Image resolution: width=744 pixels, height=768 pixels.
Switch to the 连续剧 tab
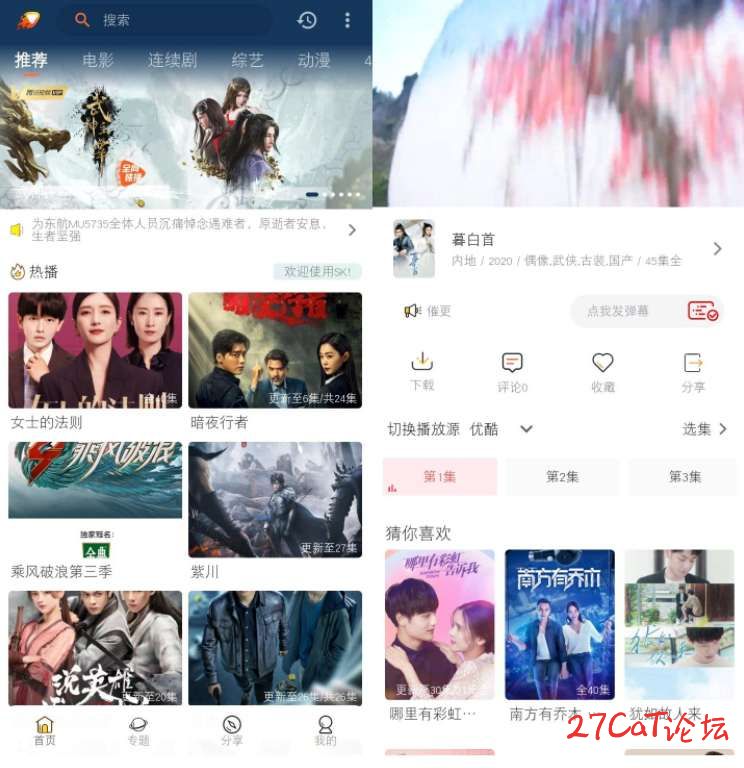pos(170,60)
